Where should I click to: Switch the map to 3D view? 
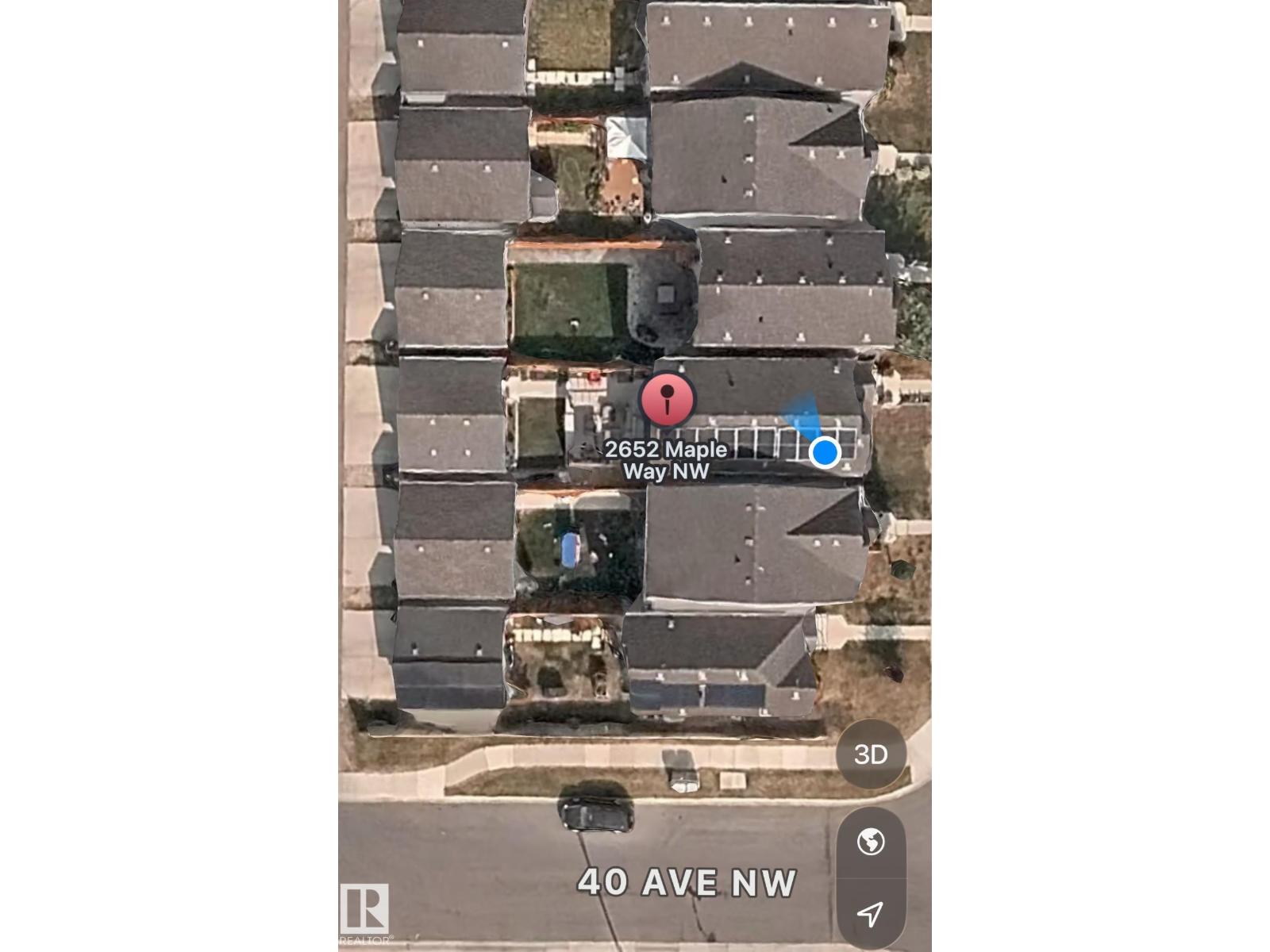(x=871, y=754)
